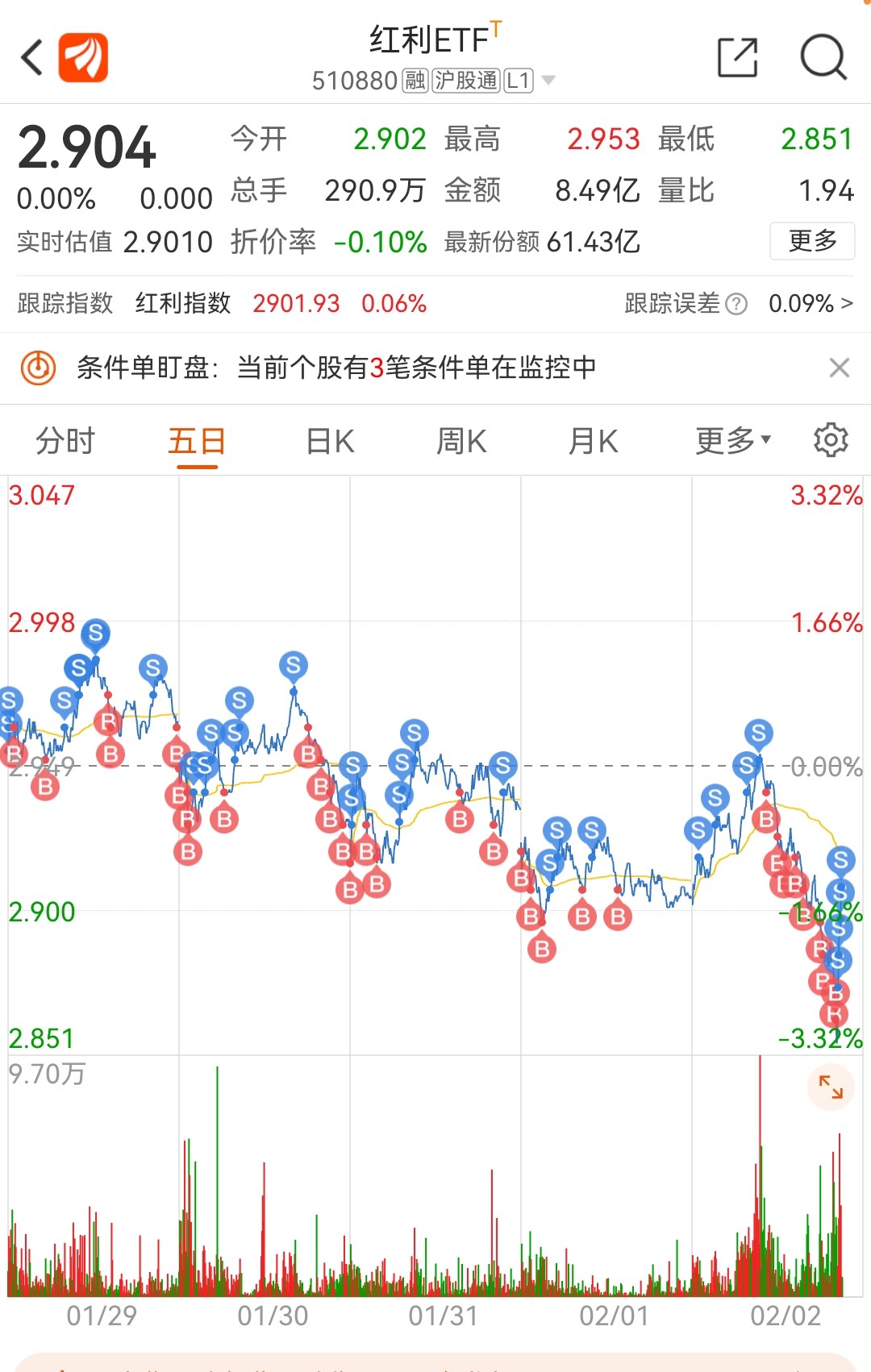Viewport: 871px width, 1372px height.
Task: Open the 更多 chart period dropdown
Action: 728,440
